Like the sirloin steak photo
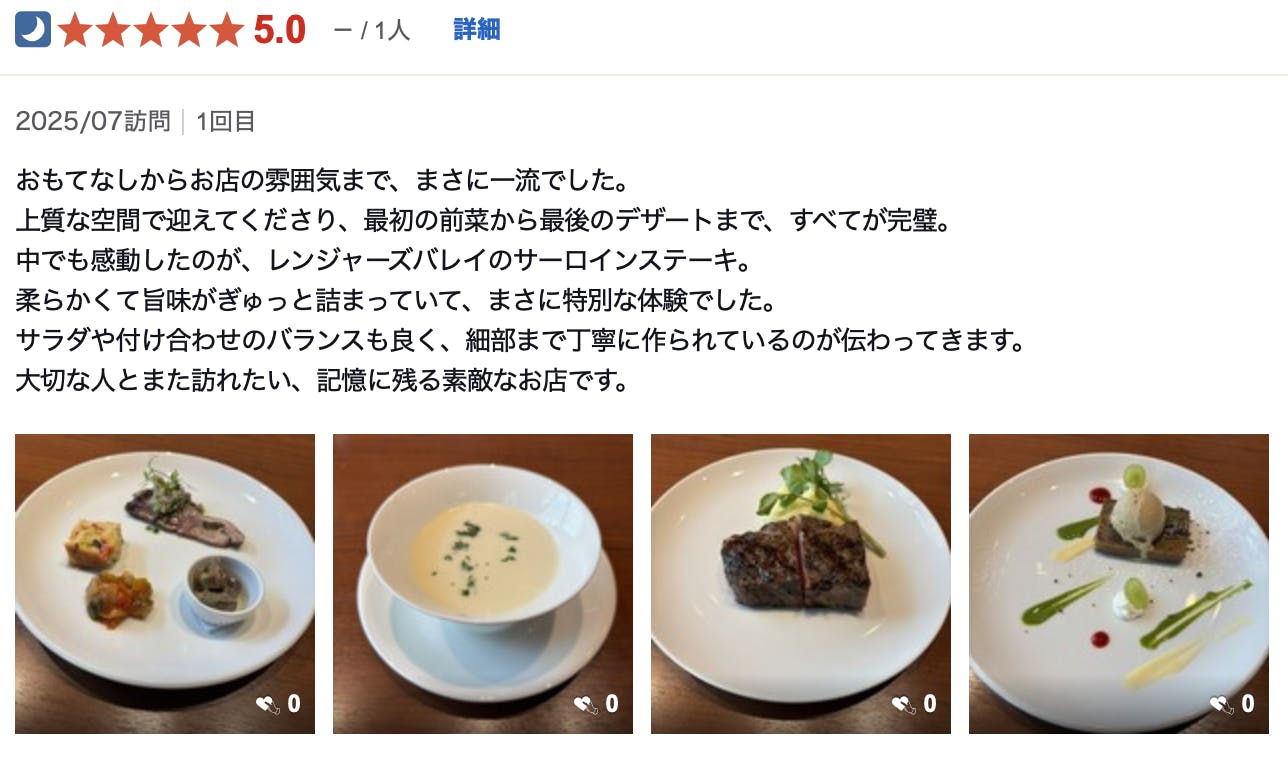1288x760 pixels. coord(913,704)
